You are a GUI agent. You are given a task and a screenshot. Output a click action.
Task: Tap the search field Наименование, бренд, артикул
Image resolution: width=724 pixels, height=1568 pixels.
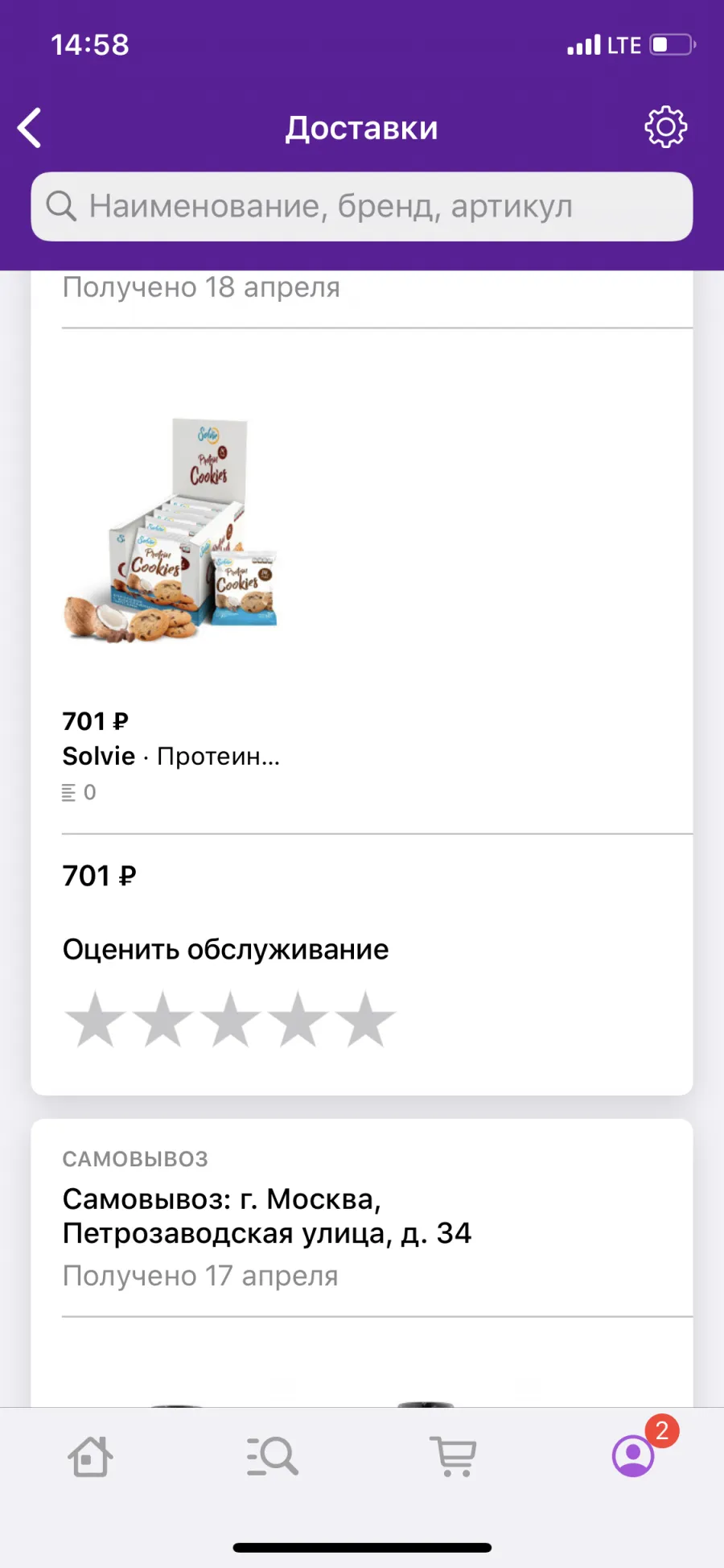coord(362,206)
